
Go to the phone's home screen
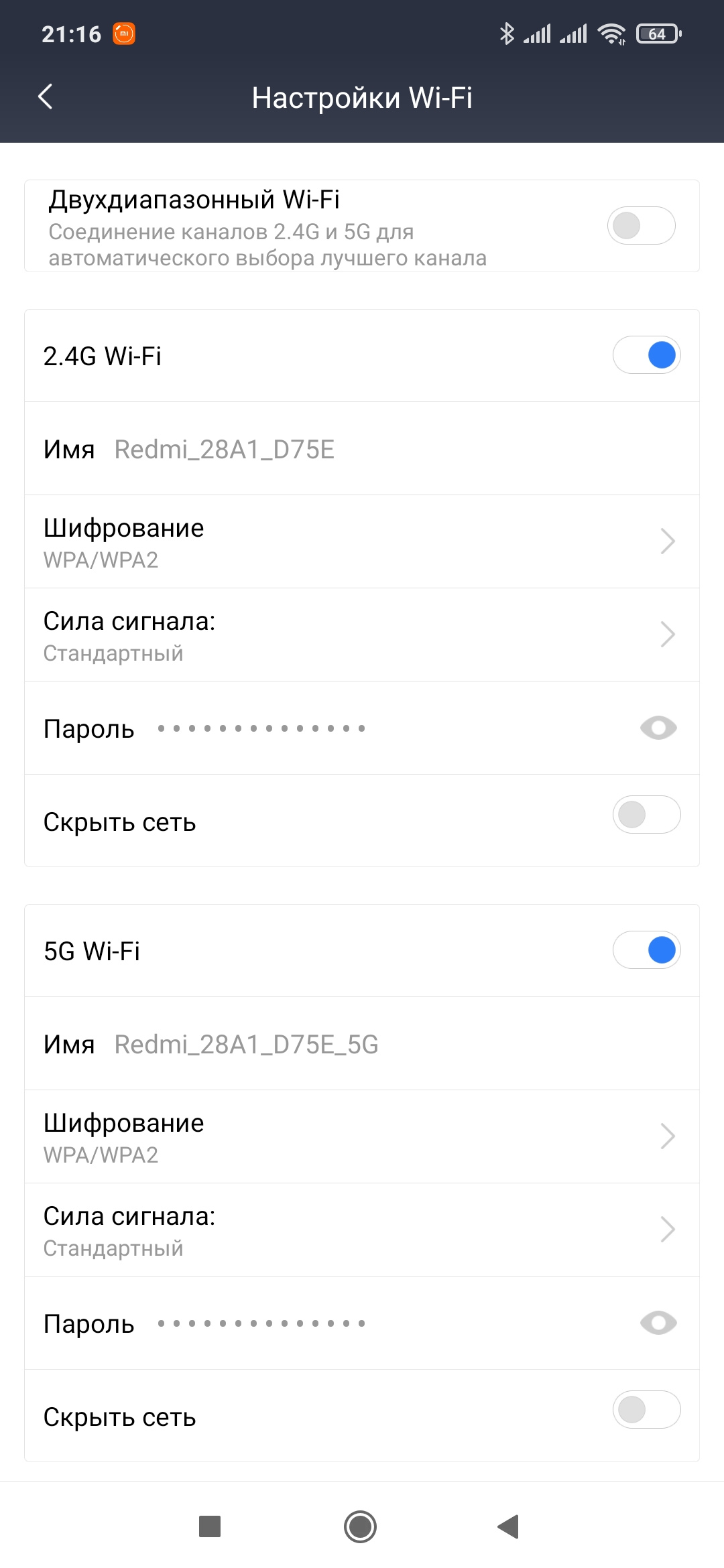pyautogui.click(x=361, y=1527)
